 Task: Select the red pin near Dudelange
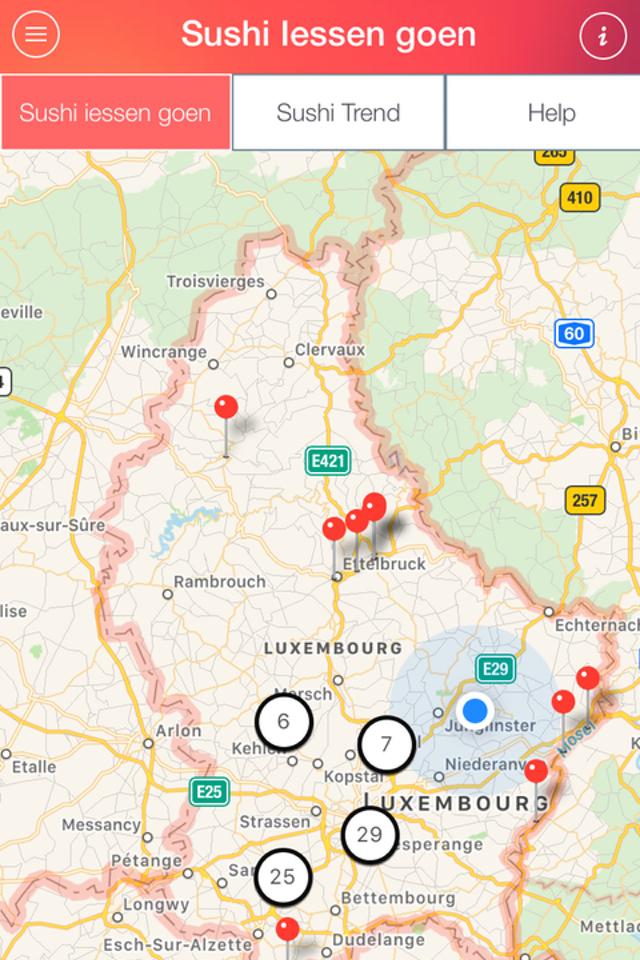(x=287, y=930)
